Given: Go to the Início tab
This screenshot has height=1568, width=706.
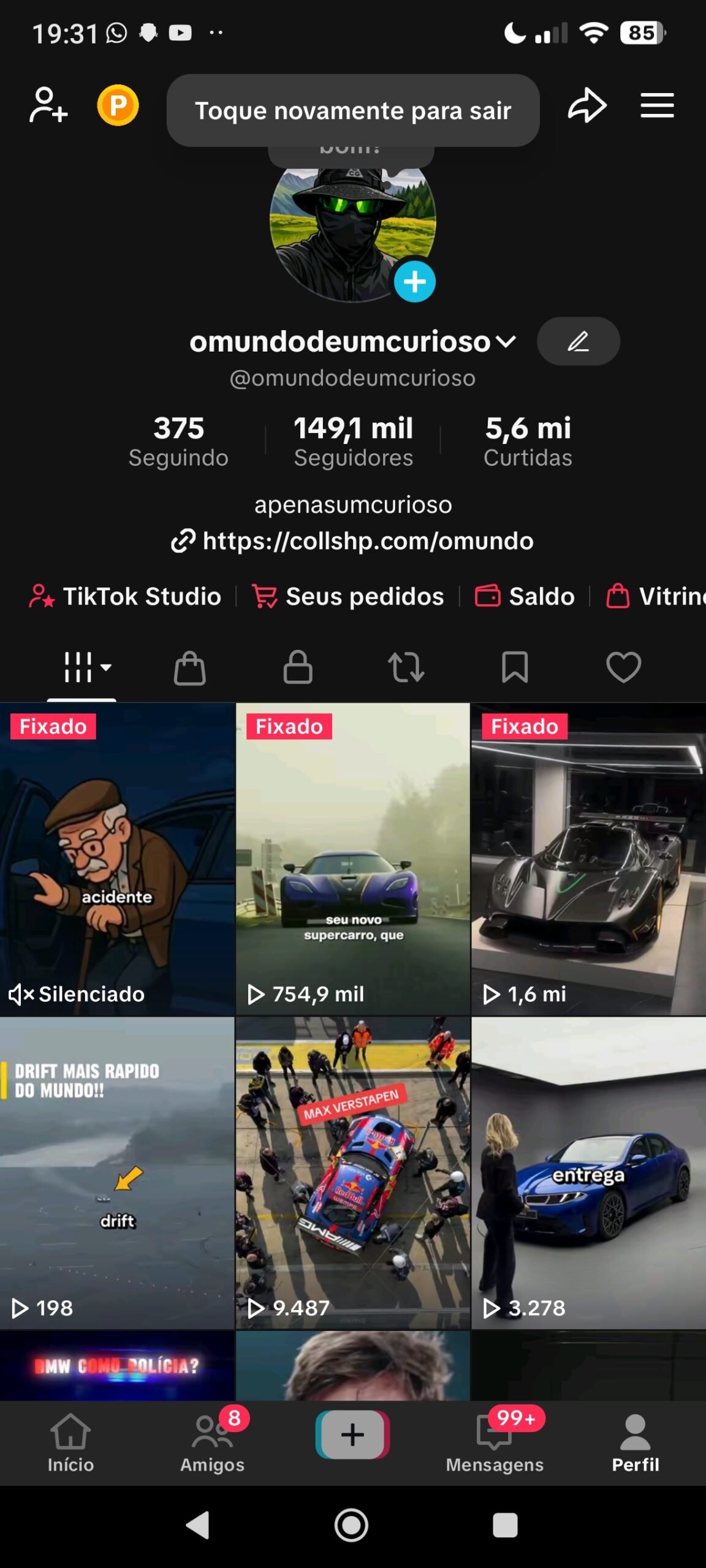Looking at the screenshot, I should [70, 1443].
